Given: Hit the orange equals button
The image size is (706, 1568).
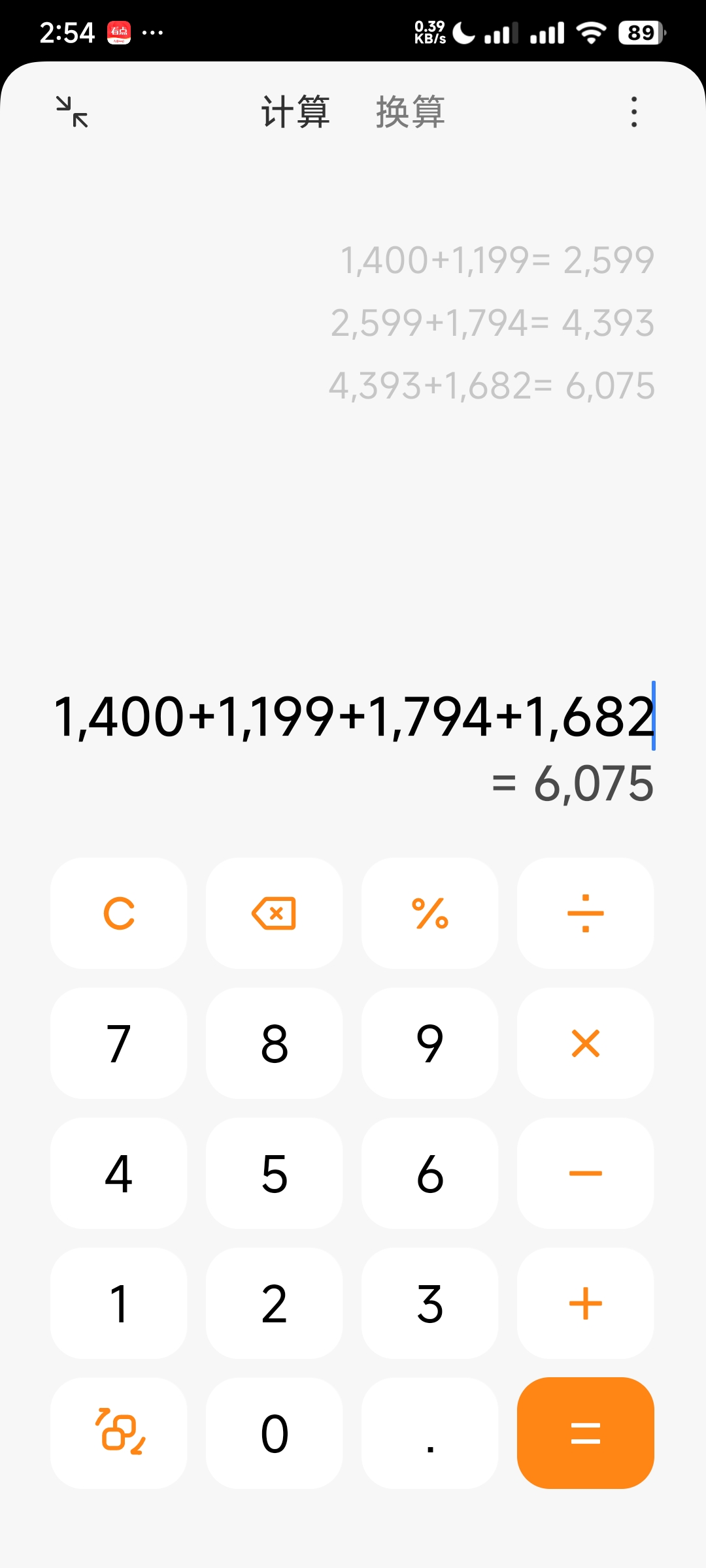Looking at the screenshot, I should pyautogui.click(x=585, y=1433).
